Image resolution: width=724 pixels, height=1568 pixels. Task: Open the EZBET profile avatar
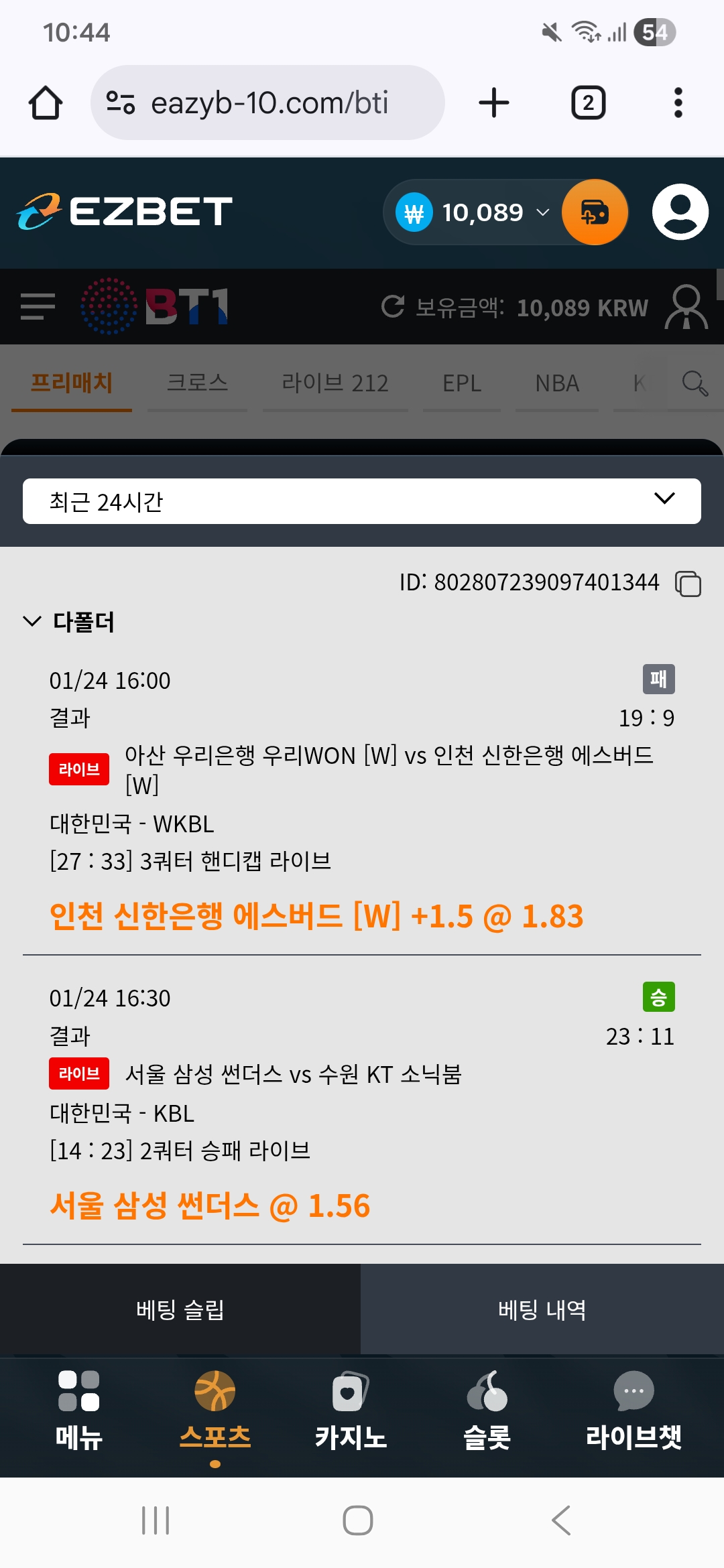click(680, 212)
